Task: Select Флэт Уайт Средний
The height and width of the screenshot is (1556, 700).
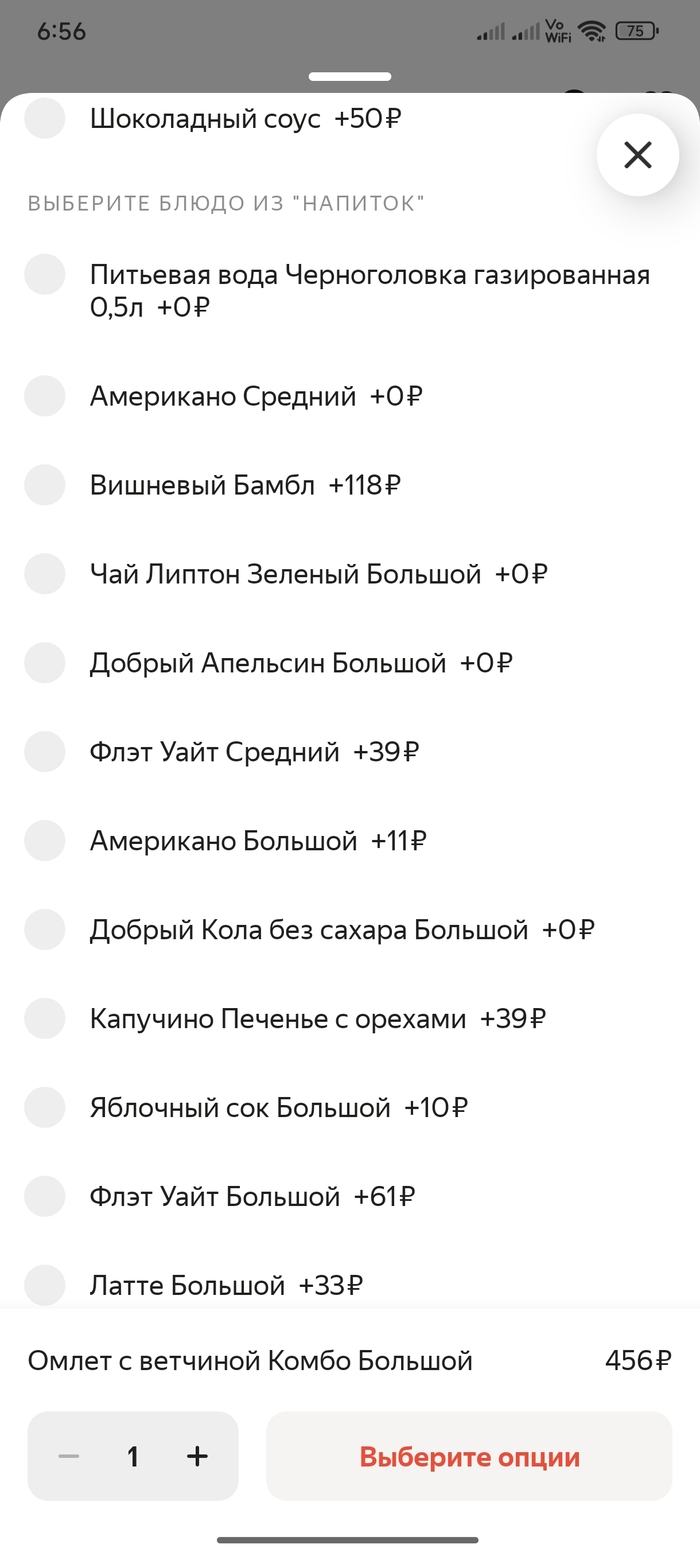Action: pyautogui.click(x=45, y=751)
